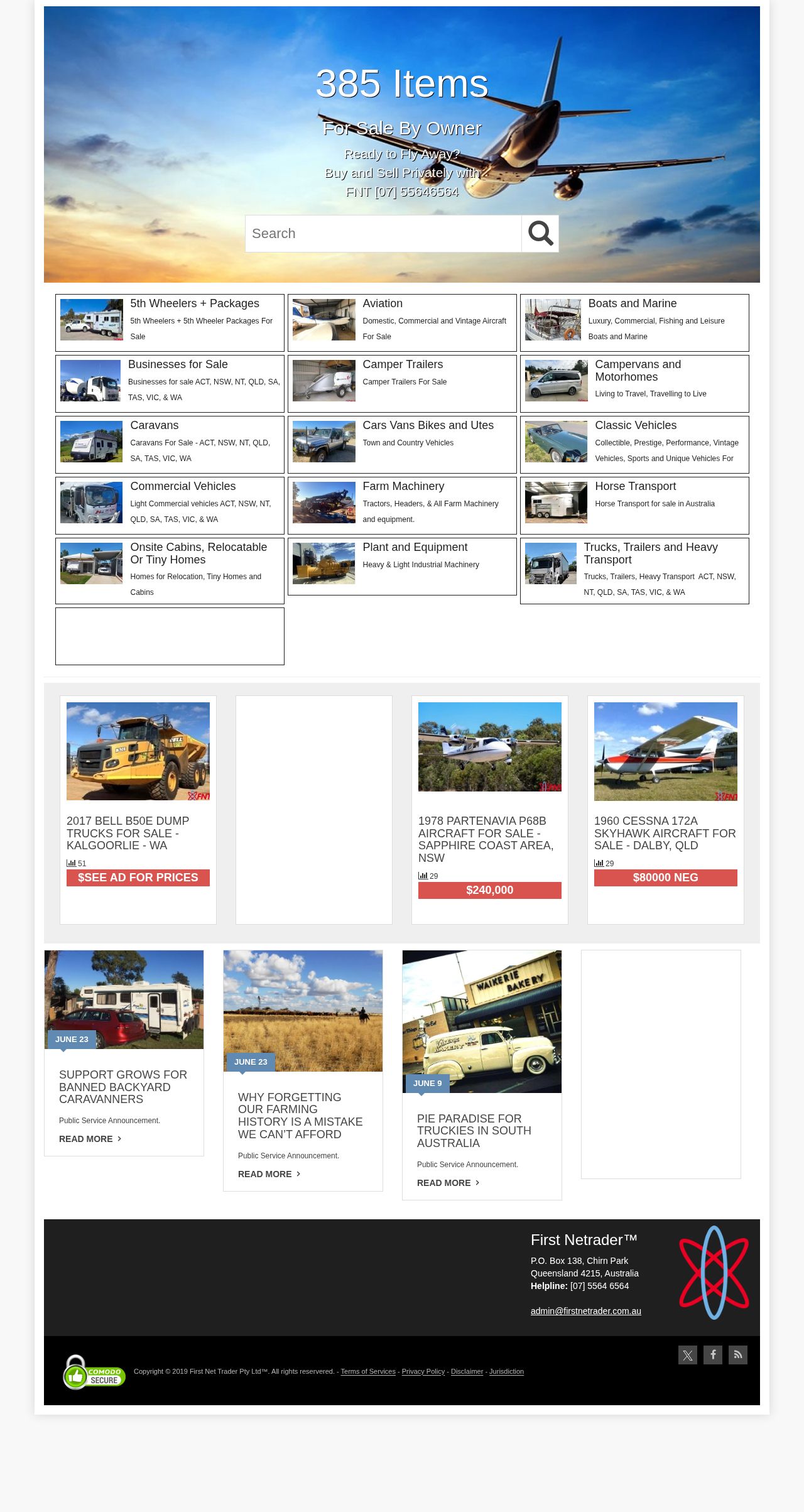Open the 1978 Partenavia P68B aircraft listing

486,839
